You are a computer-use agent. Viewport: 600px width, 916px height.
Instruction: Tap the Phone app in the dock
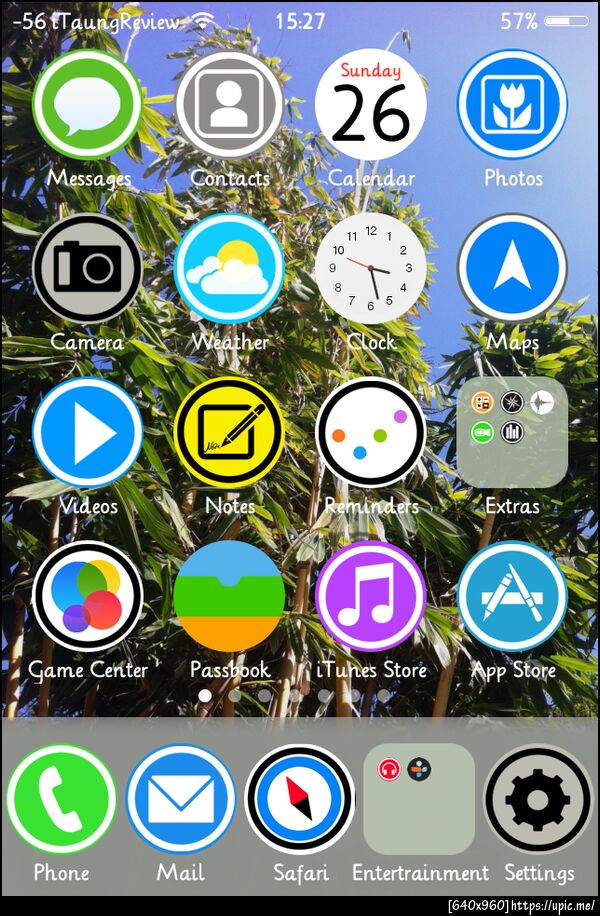(61, 798)
